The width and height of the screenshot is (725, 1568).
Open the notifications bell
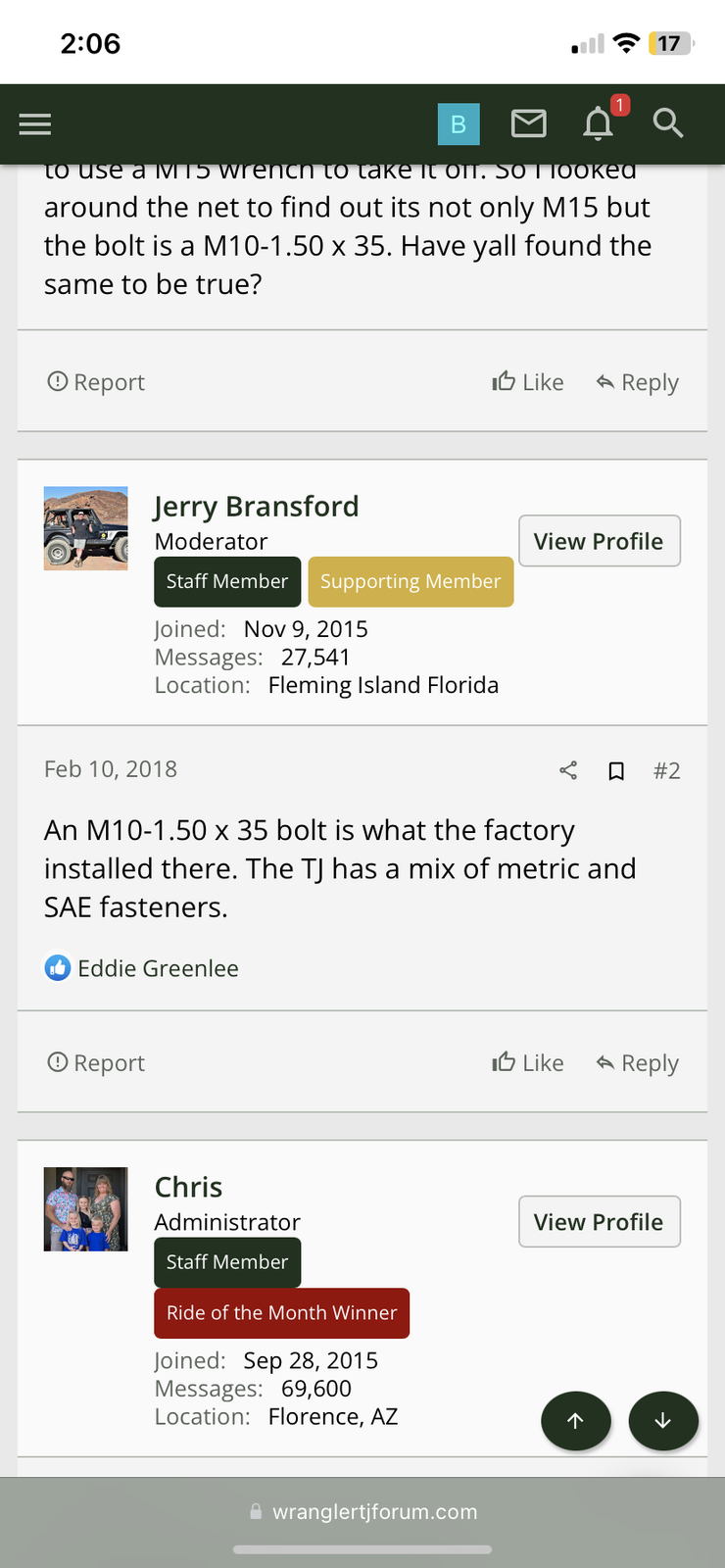(x=599, y=123)
